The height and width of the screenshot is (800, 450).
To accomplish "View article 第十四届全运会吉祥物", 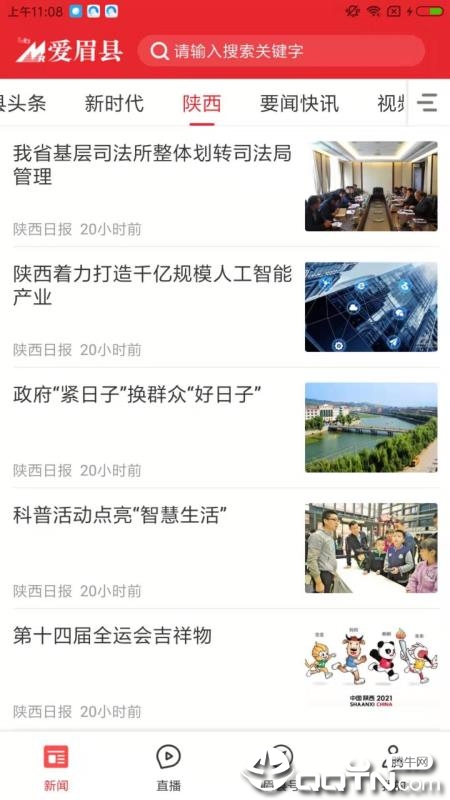I will tap(225, 668).
